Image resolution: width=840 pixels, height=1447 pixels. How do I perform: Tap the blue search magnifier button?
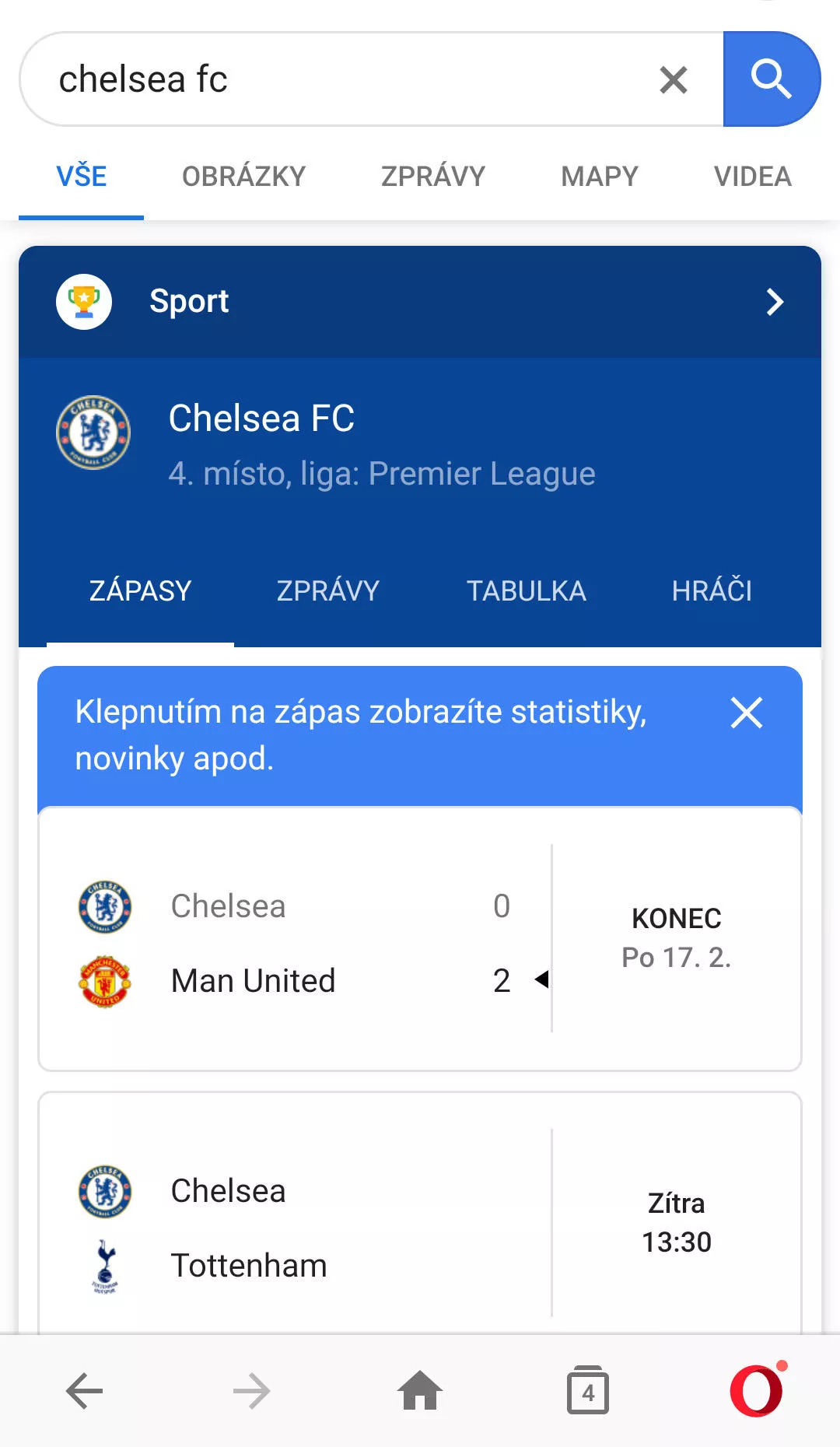[772, 79]
